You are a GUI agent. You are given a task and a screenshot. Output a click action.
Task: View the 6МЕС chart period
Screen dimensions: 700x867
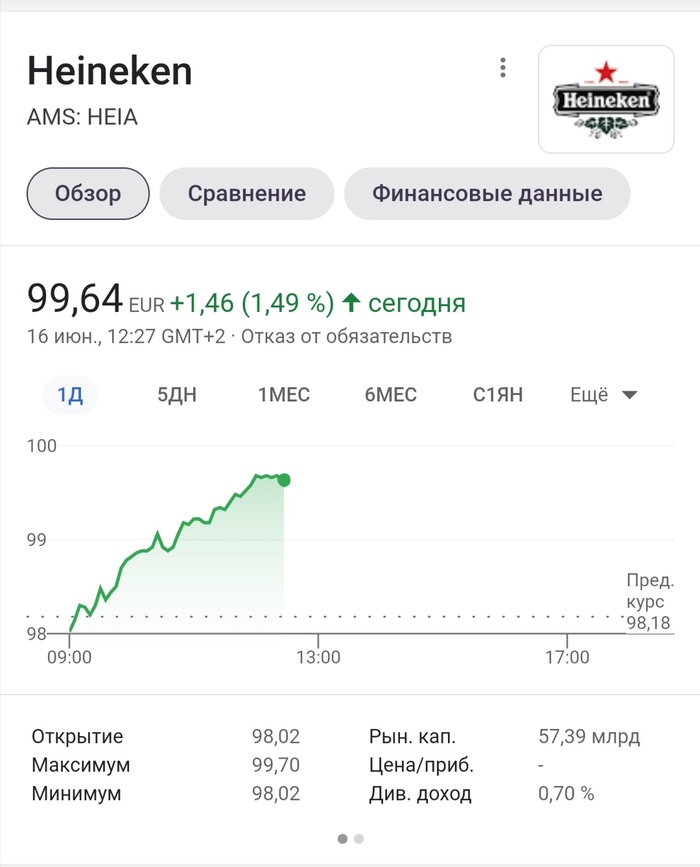[391, 395]
